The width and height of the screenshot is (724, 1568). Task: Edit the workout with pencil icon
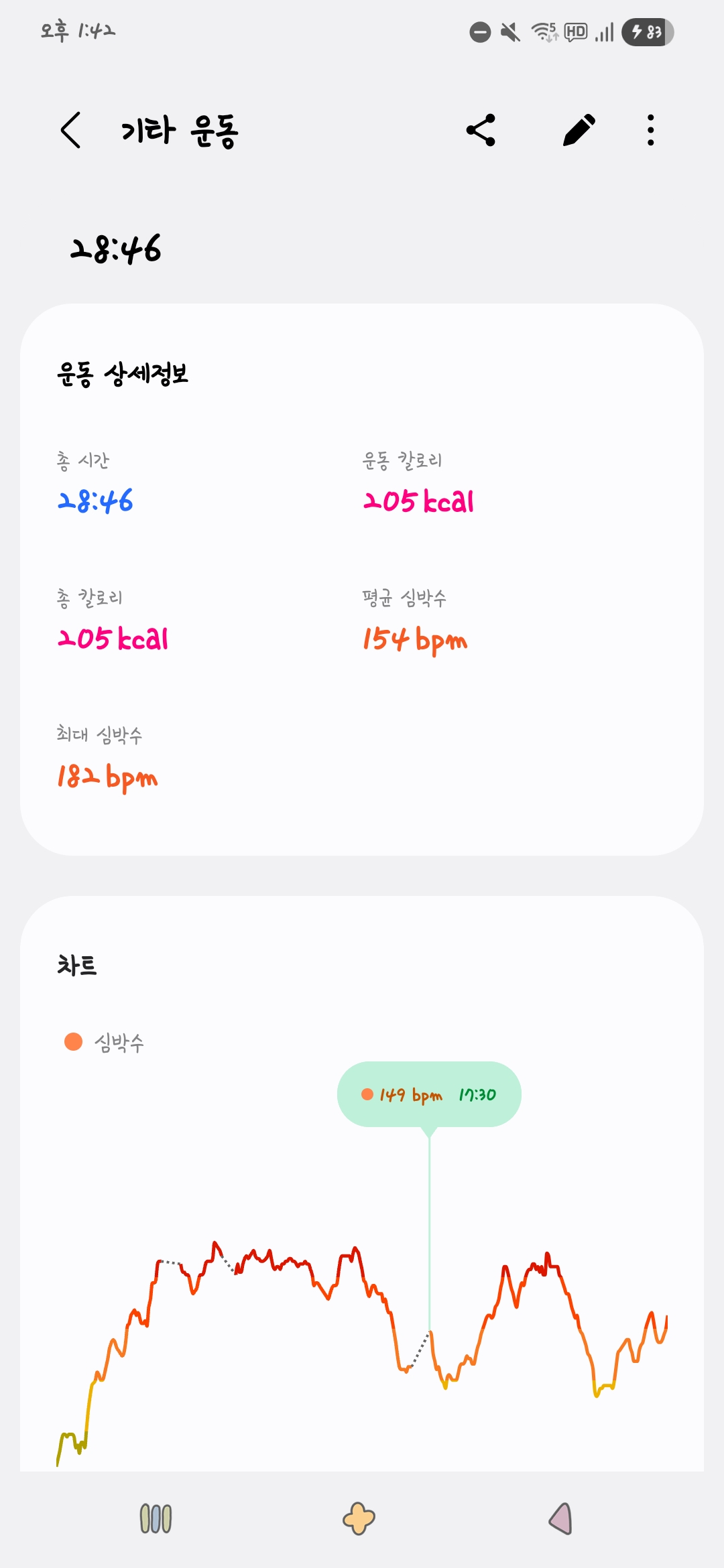click(x=579, y=130)
